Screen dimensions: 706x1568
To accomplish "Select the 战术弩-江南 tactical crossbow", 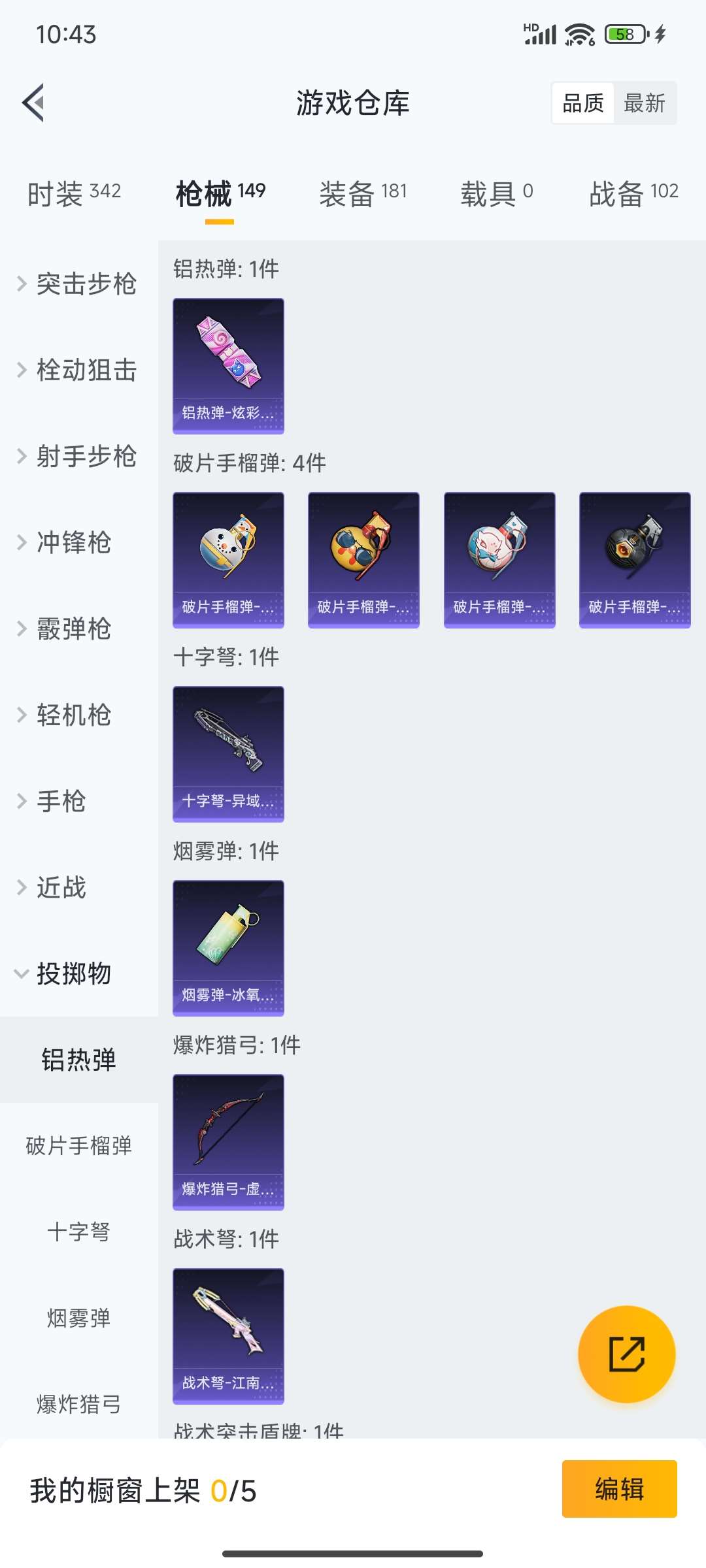I will (x=227, y=1336).
